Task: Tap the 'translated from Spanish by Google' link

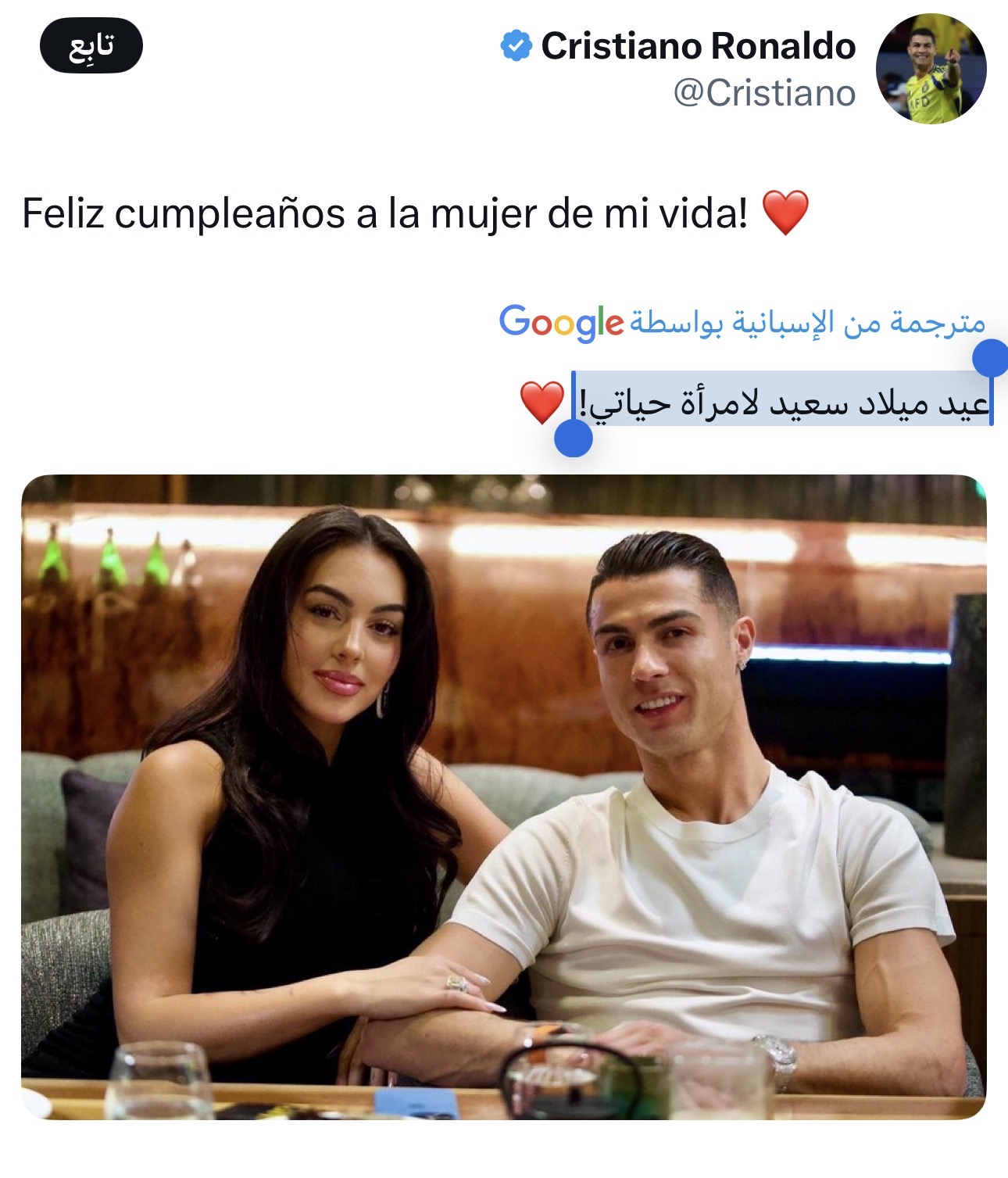Action: coord(741,322)
